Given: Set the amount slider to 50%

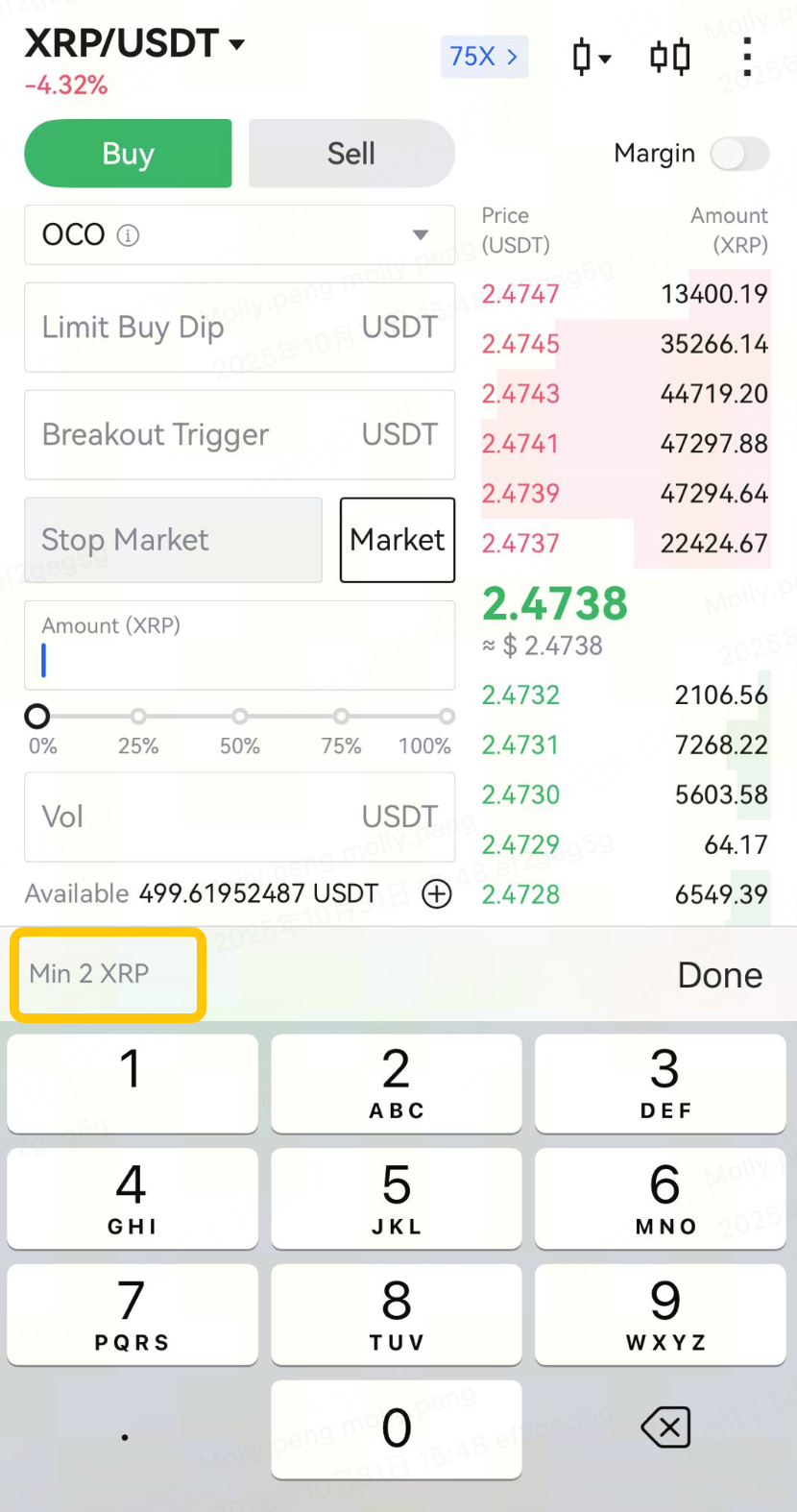Looking at the screenshot, I should [x=240, y=717].
